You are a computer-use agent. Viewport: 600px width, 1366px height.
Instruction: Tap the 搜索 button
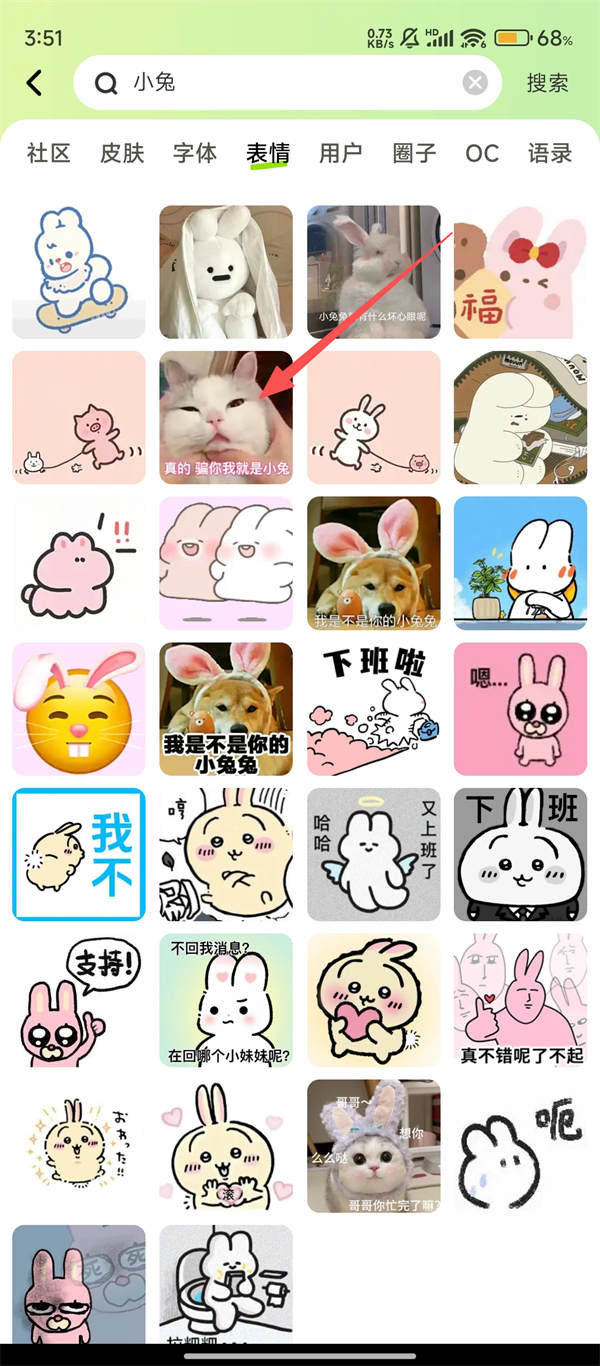547,83
